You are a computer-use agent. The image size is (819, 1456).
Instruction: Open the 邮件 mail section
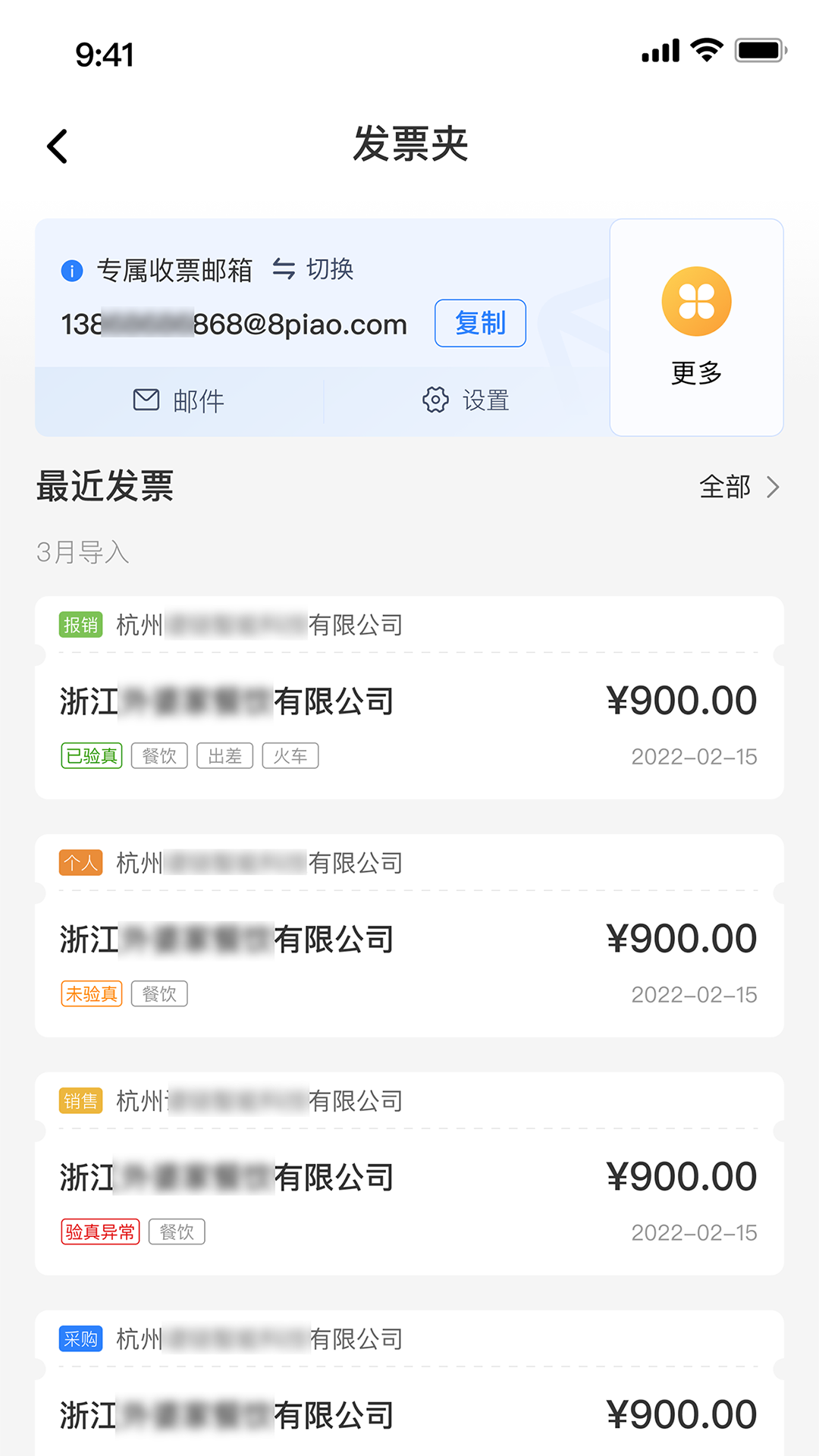(x=180, y=400)
